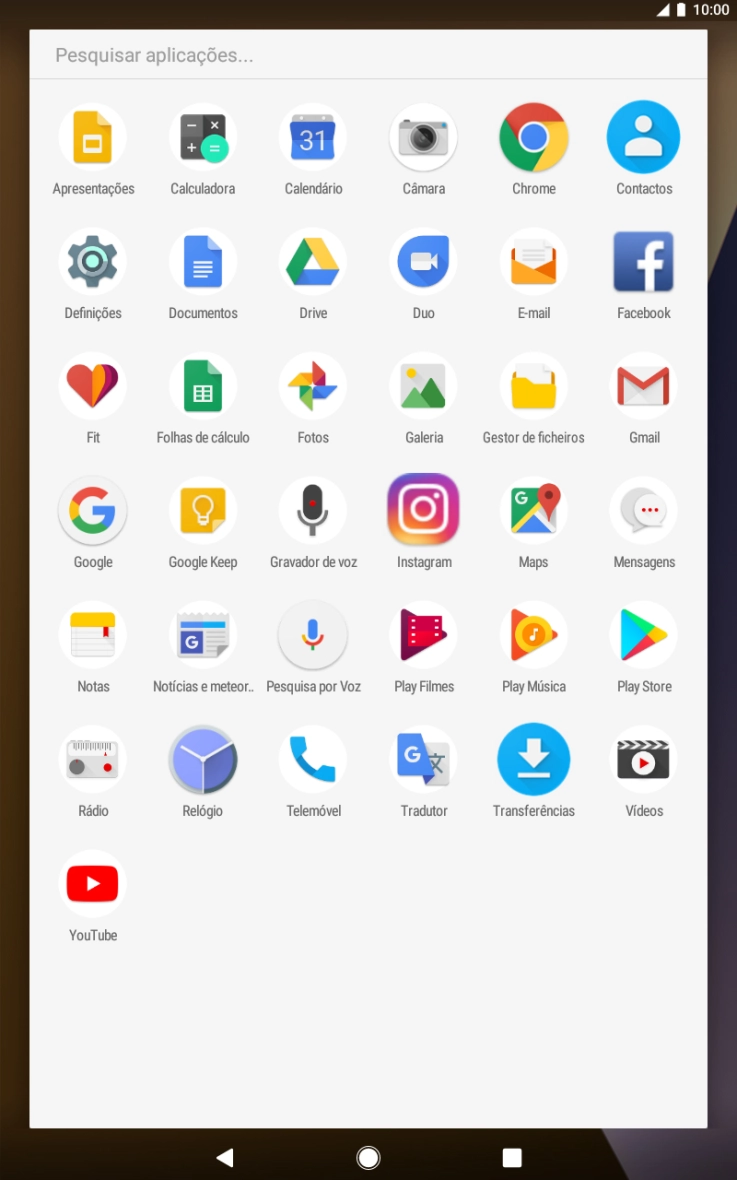737x1180 pixels.
Task: Go to the home screen
Action: tap(368, 1157)
